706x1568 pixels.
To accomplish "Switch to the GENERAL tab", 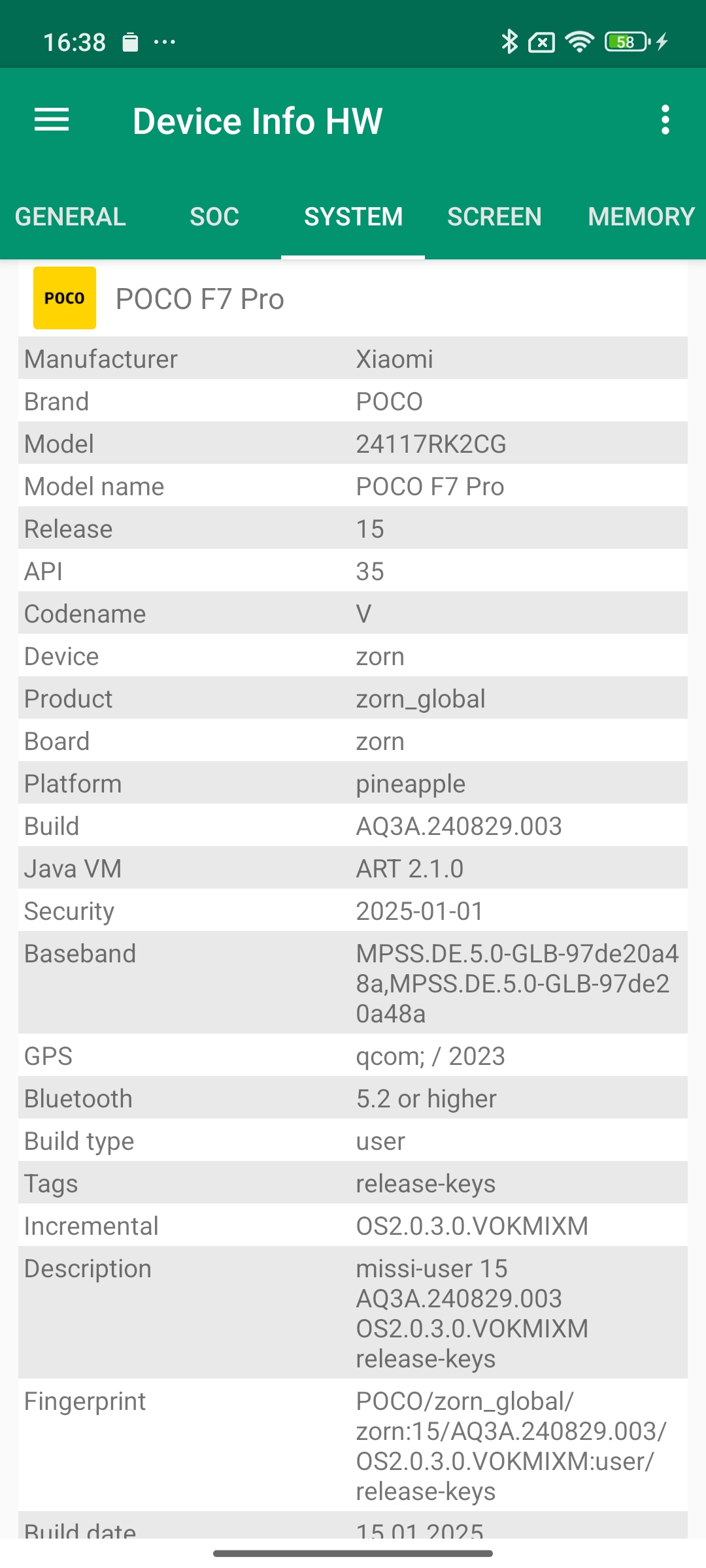I will click(71, 217).
